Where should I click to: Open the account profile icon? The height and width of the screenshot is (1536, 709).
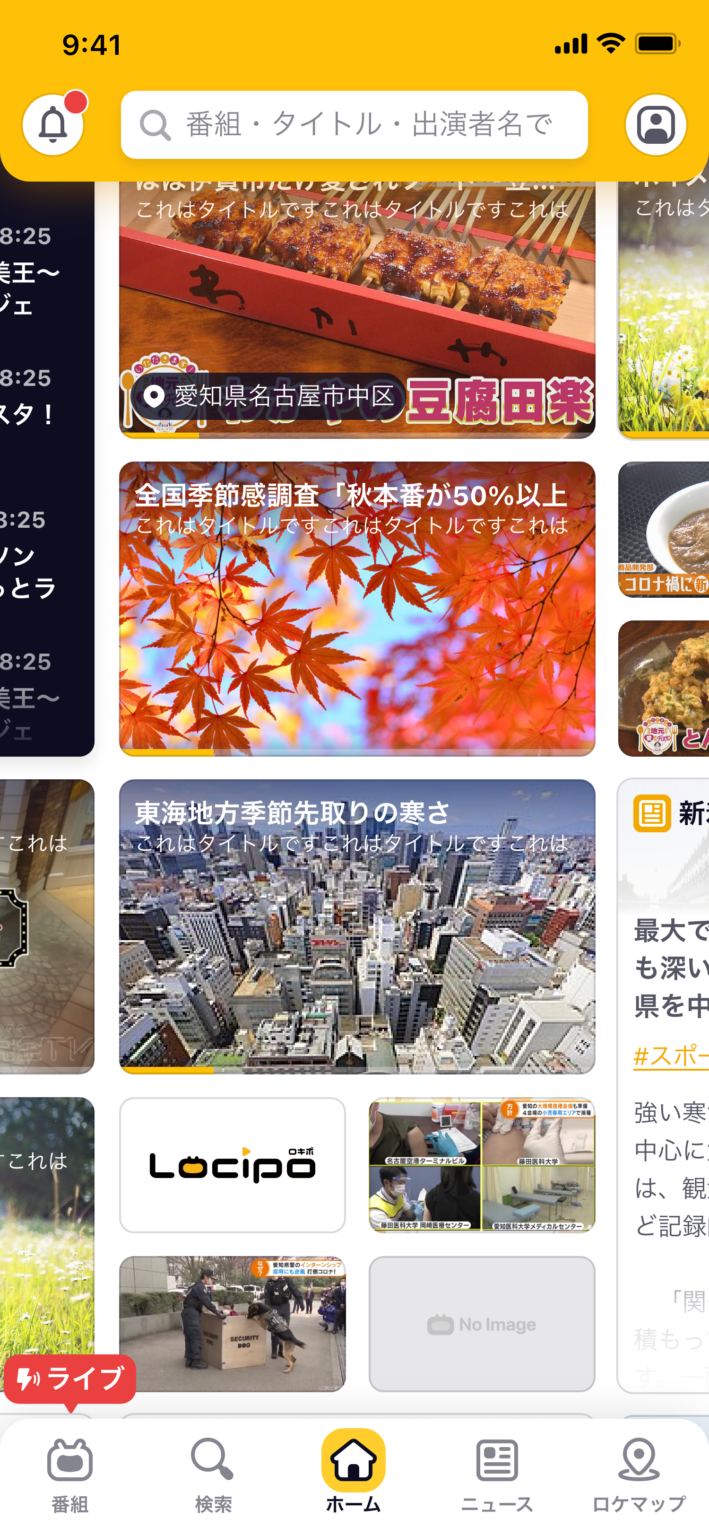(x=656, y=125)
